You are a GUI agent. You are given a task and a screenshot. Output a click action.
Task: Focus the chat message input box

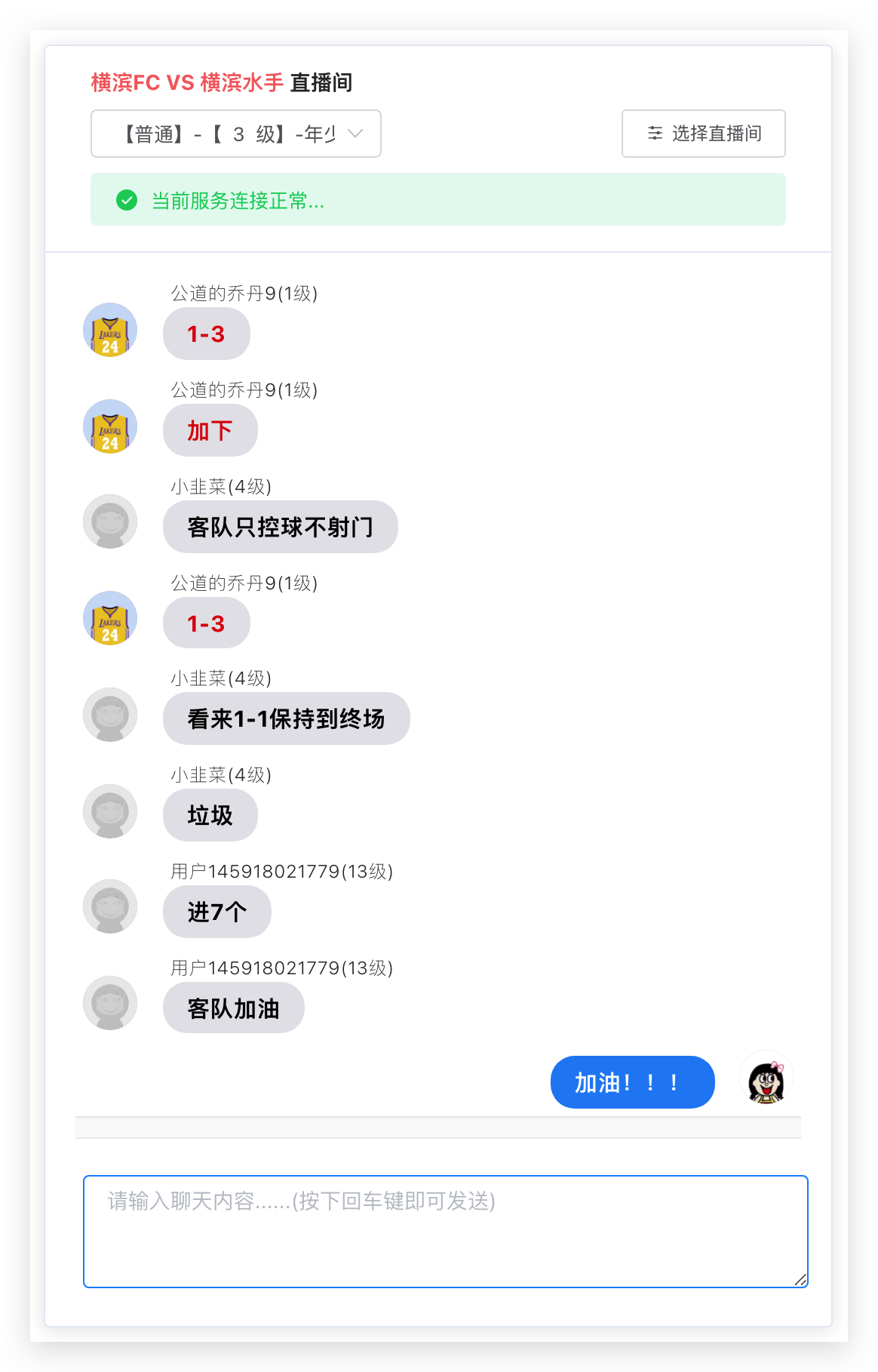[445, 1231]
